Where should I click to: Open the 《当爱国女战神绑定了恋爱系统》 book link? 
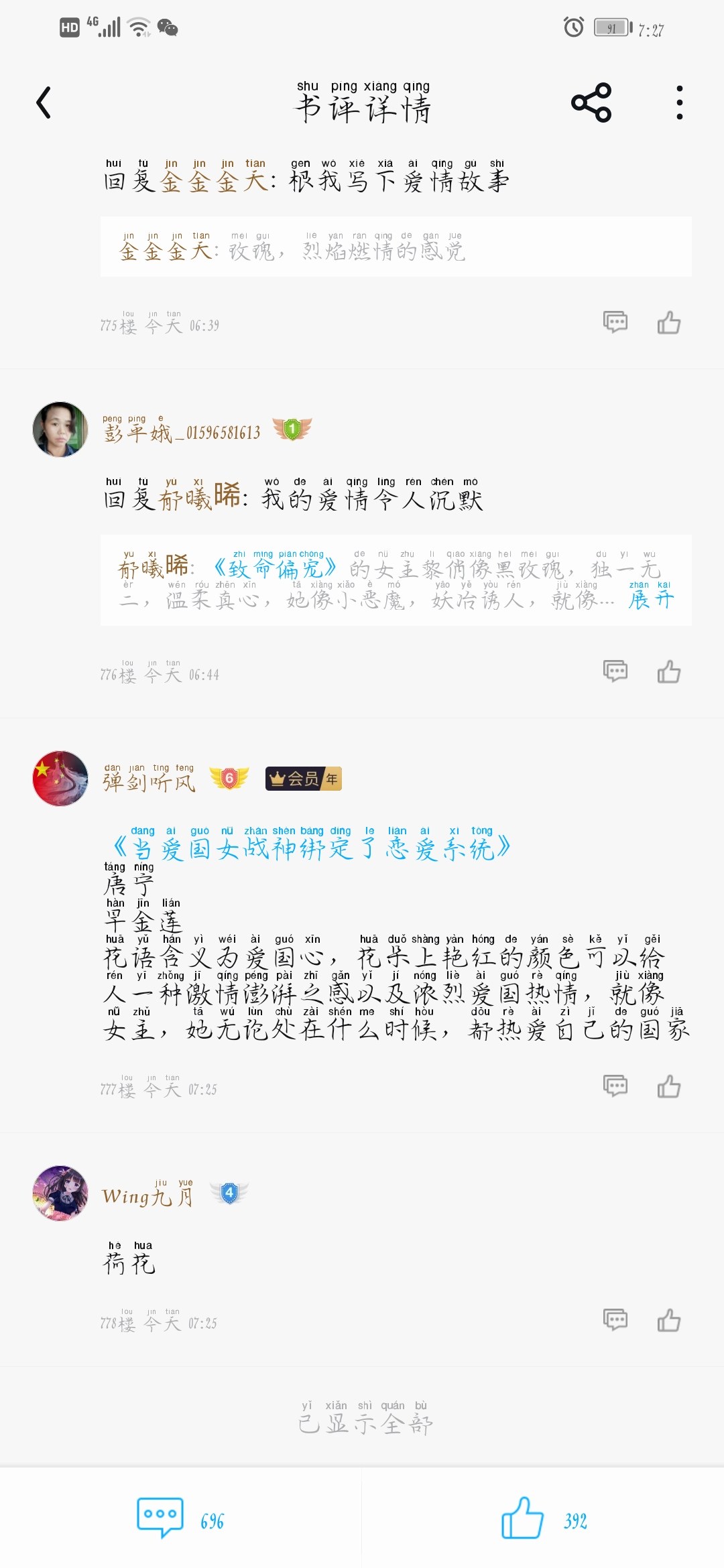click(312, 847)
